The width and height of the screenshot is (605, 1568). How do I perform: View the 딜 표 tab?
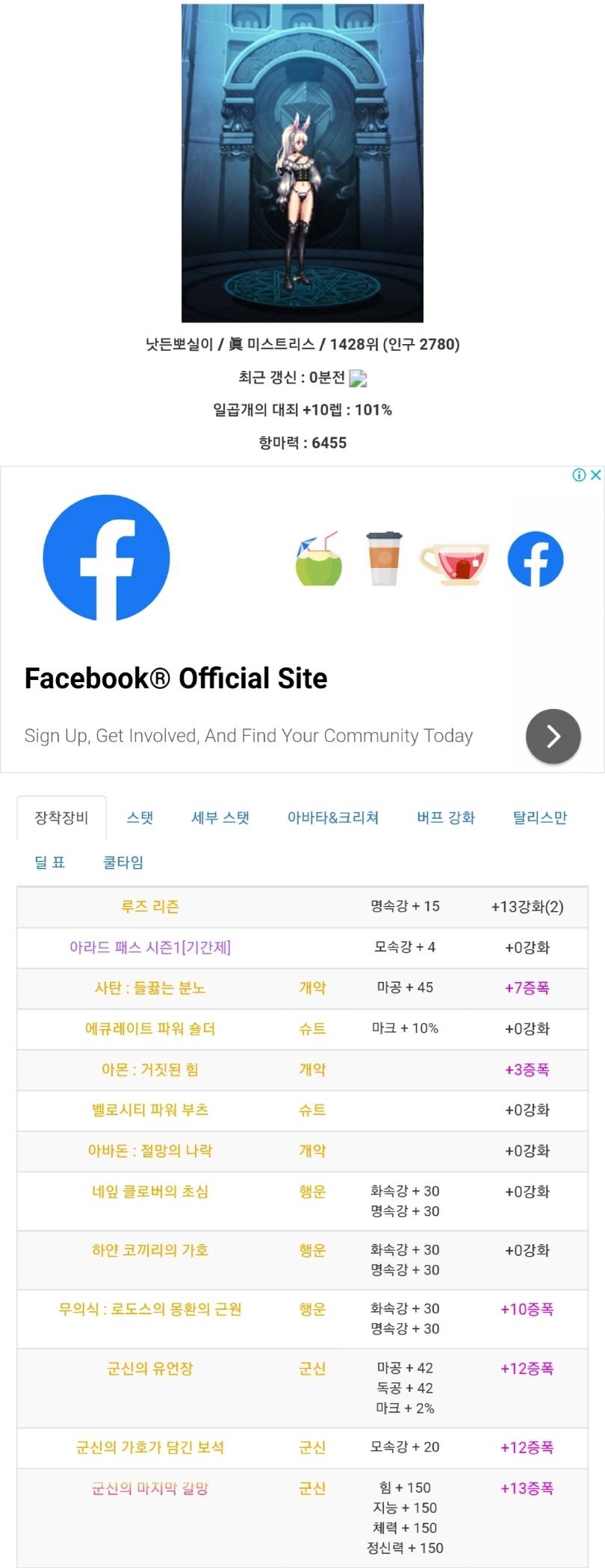[x=49, y=862]
